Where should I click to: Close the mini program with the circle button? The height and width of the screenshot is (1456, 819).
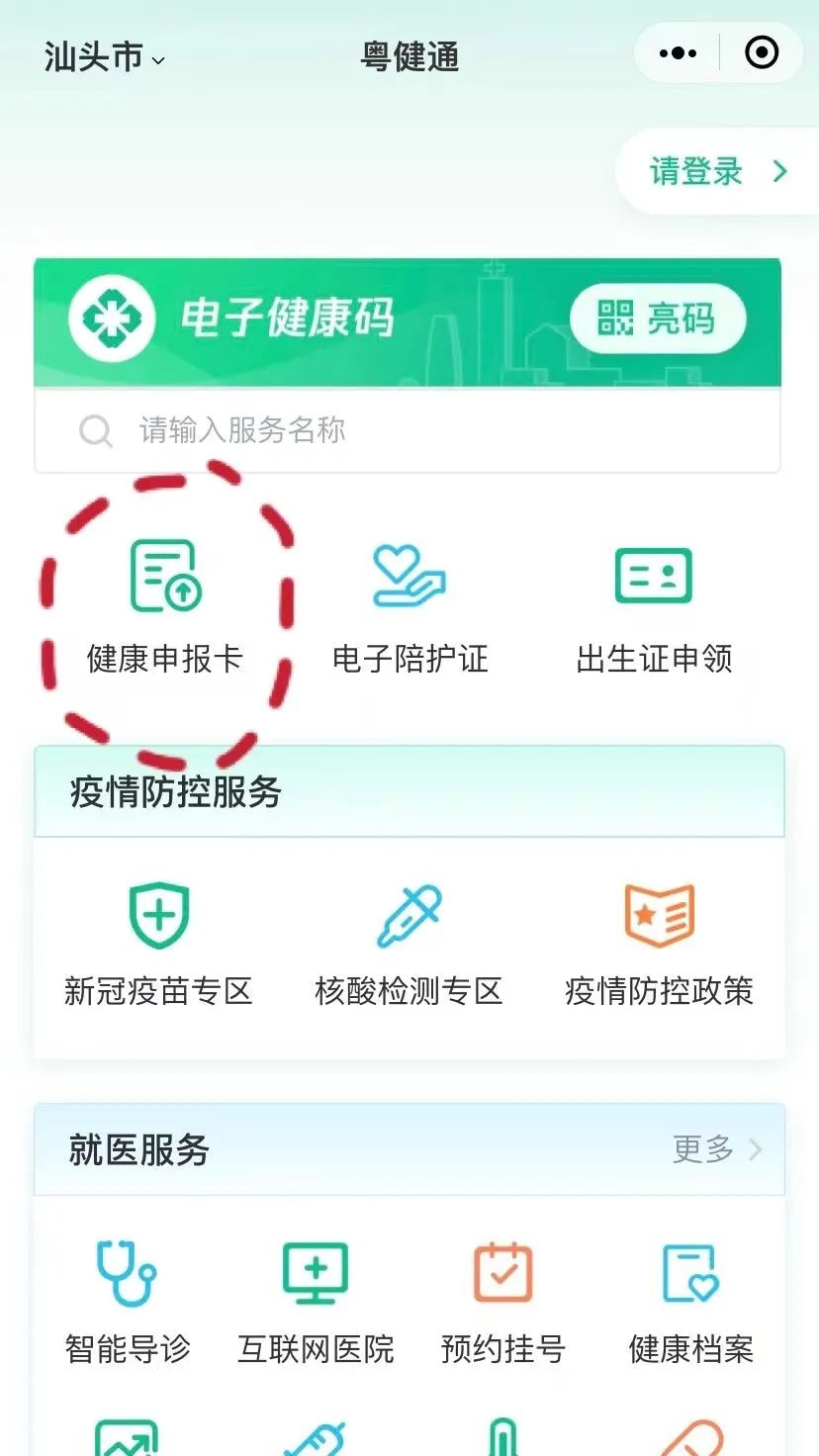tap(761, 53)
